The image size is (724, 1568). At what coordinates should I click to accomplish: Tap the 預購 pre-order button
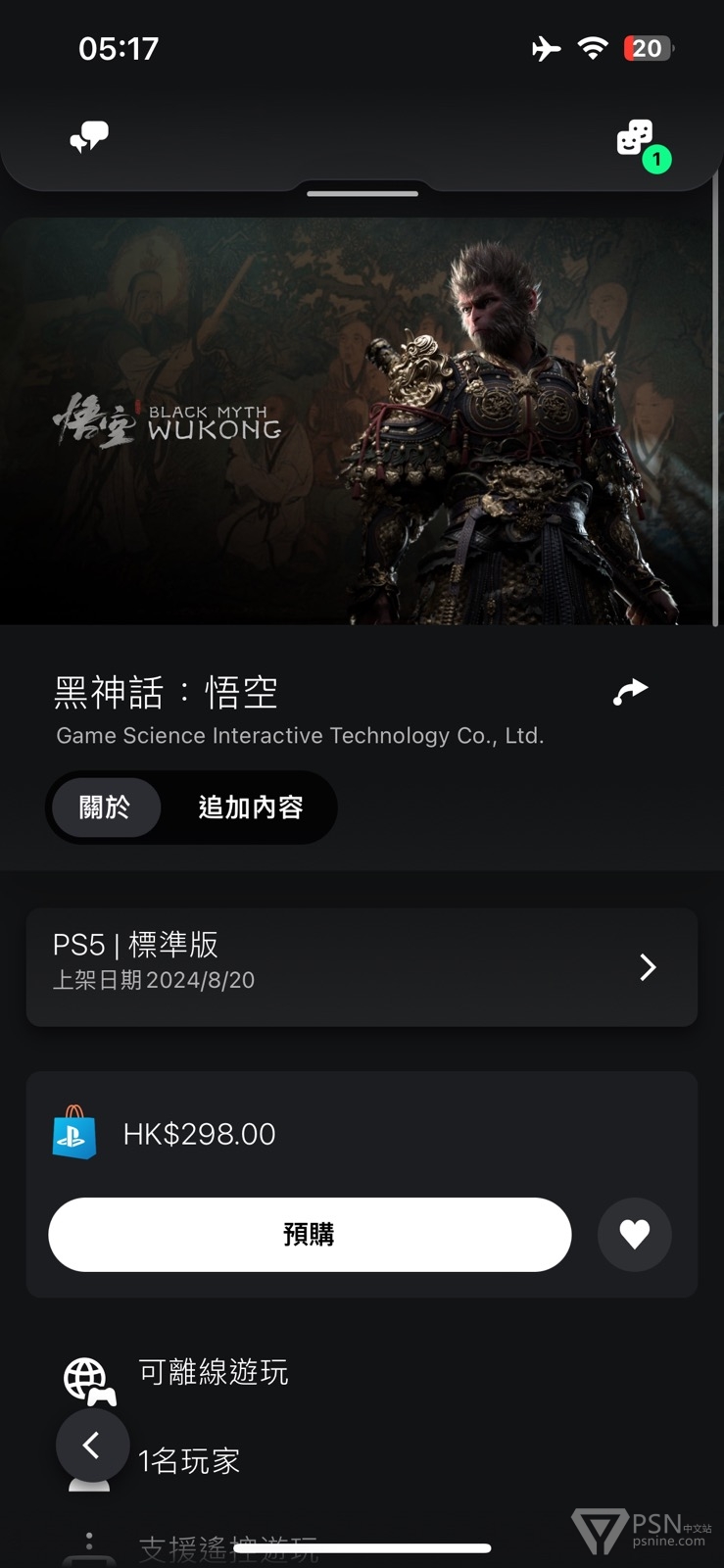pos(310,1235)
